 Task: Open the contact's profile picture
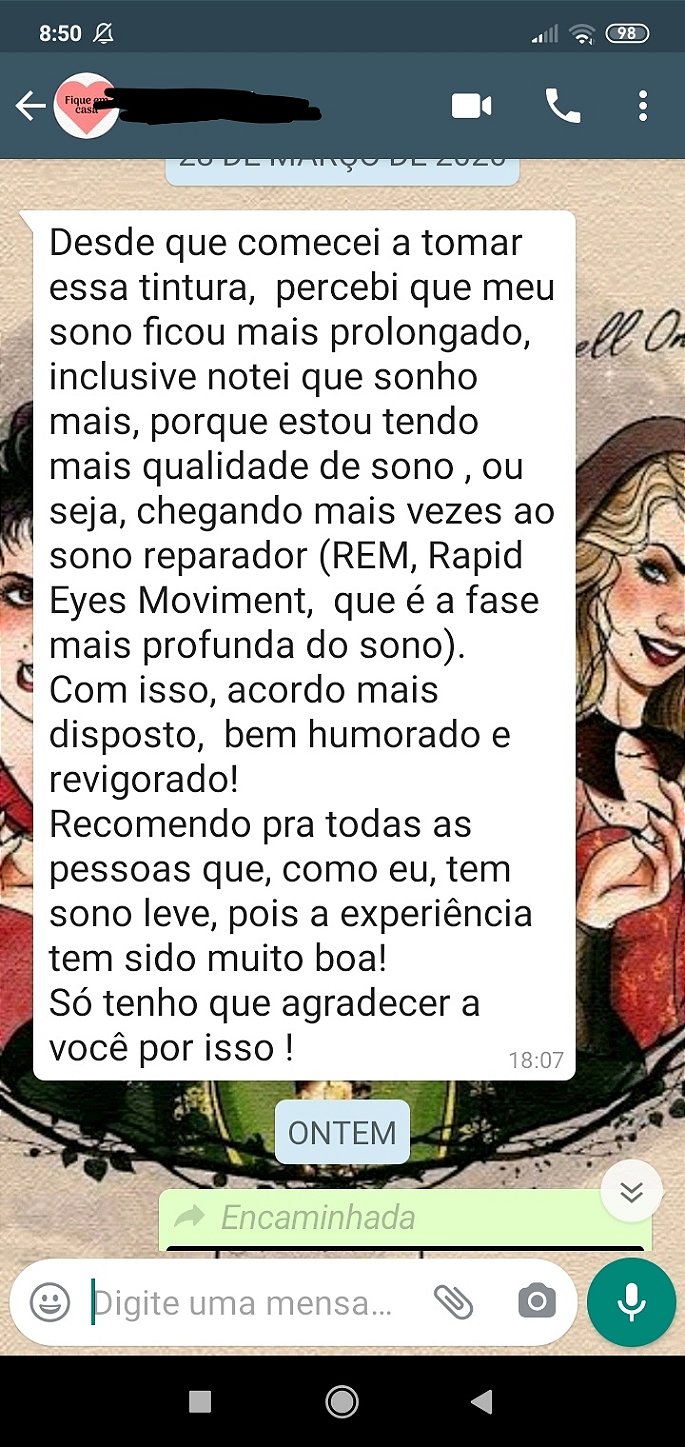pos(87,106)
